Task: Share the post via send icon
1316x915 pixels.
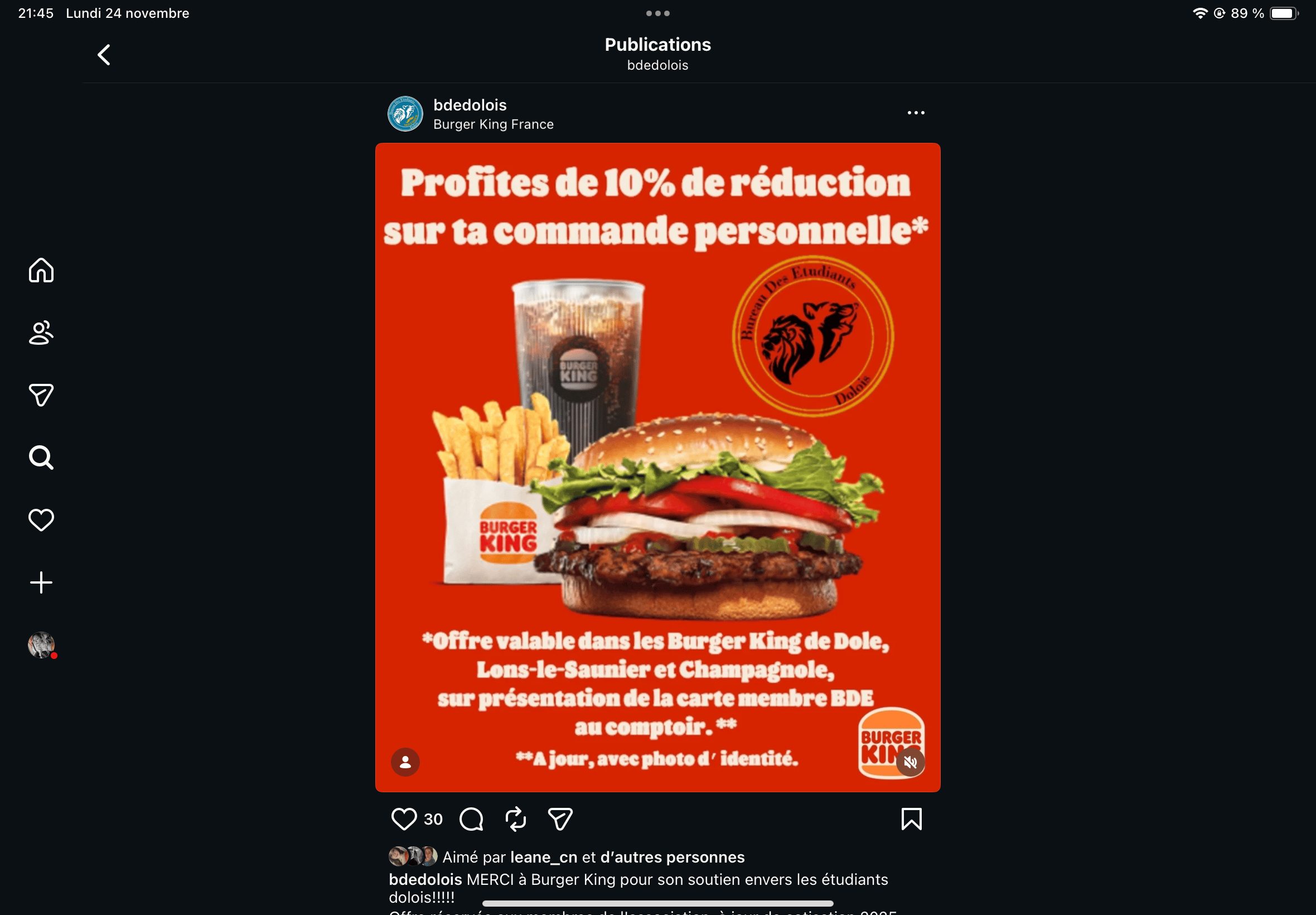Action: coord(560,818)
